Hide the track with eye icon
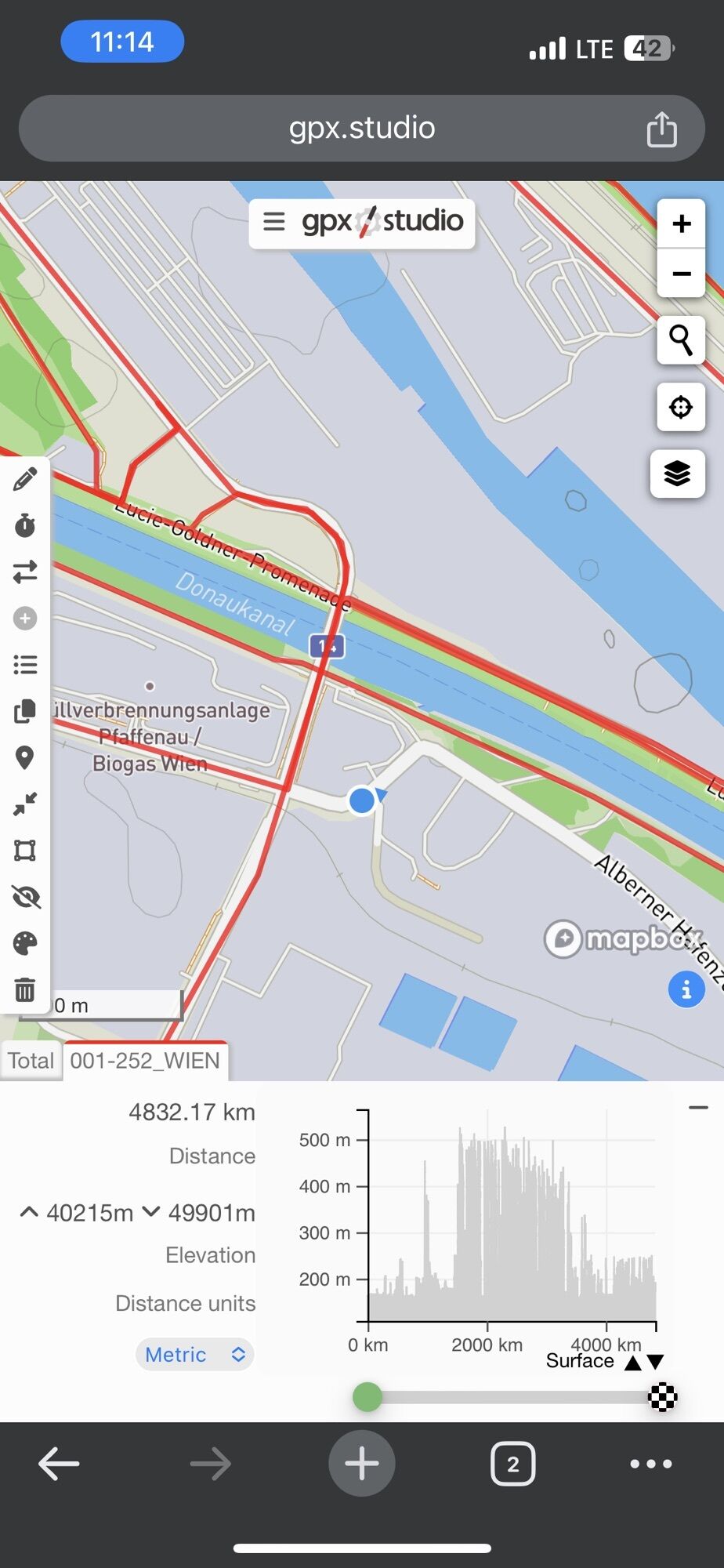724x1568 pixels. coord(25,897)
